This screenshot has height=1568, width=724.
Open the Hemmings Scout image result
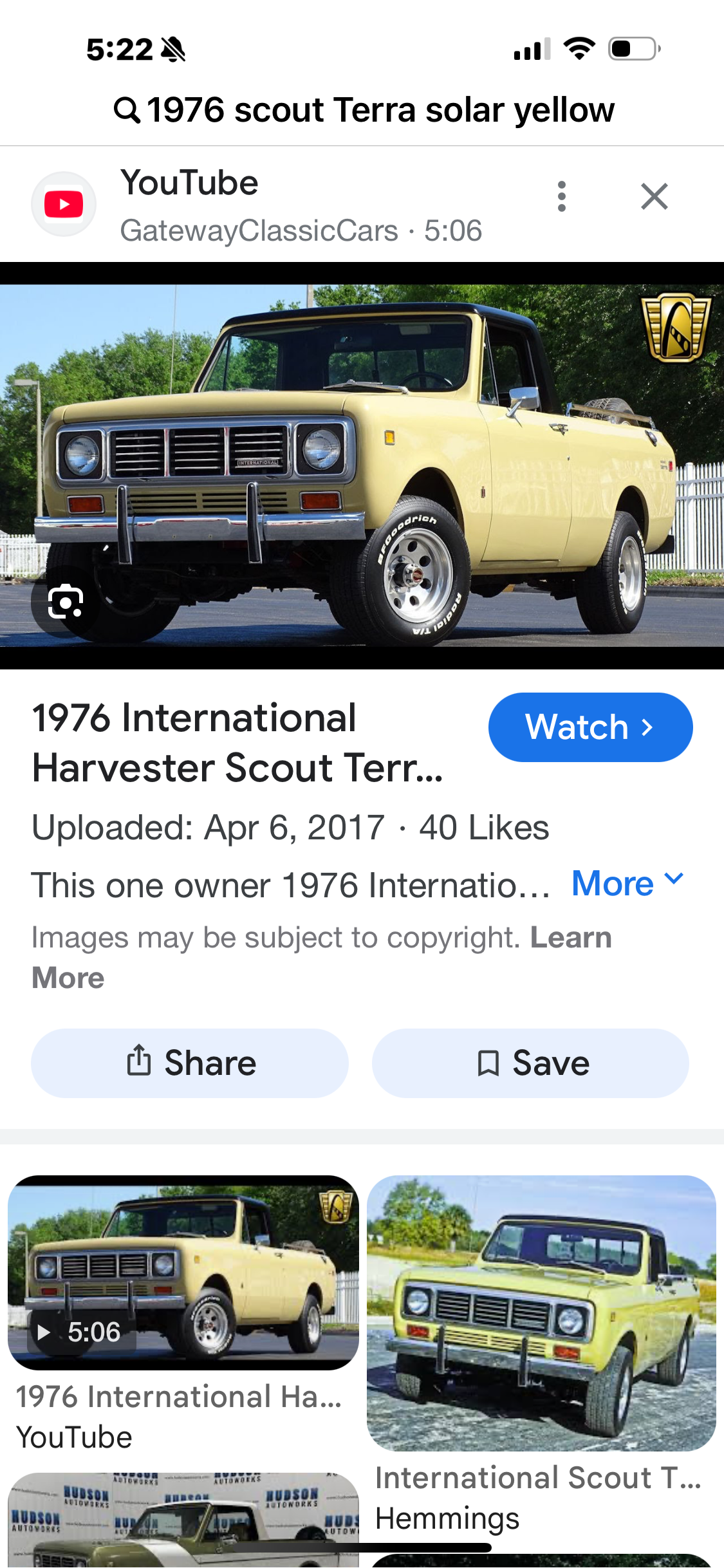click(541, 1313)
